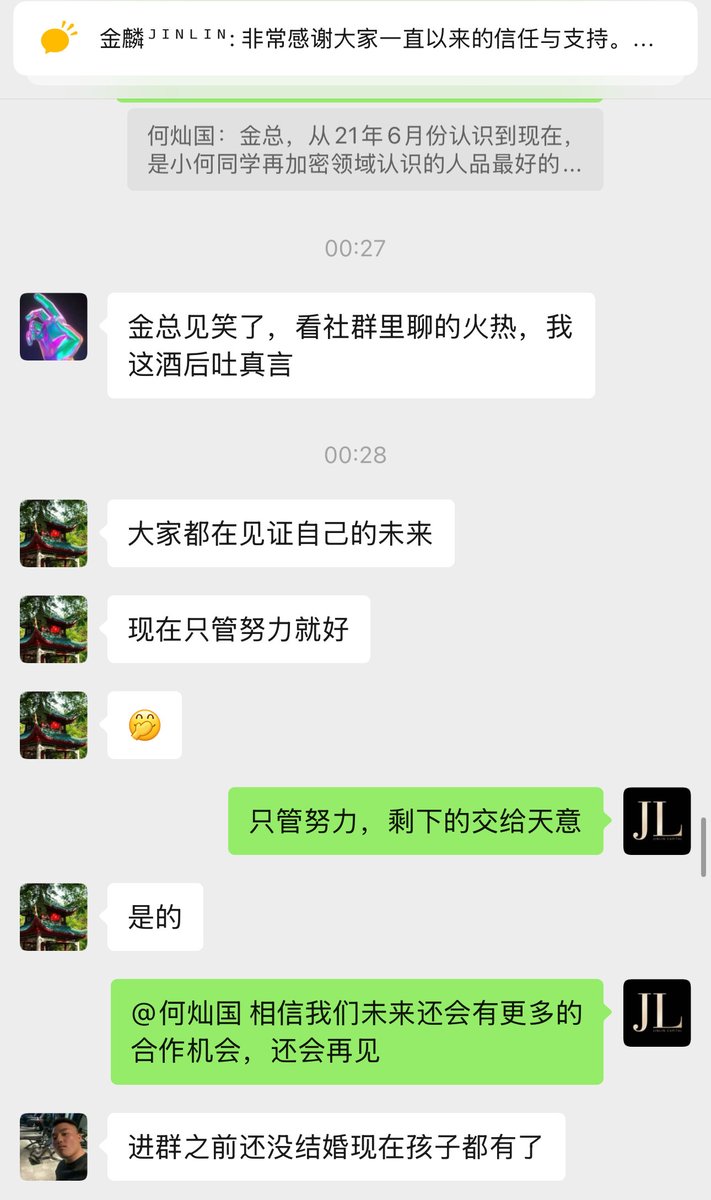Image resolution: width=711 pixels, height=1200 pixels.
Task: Open the JL avatar beside 只管努力，剩下的交给天意
Action: click(x=657, y=821)
